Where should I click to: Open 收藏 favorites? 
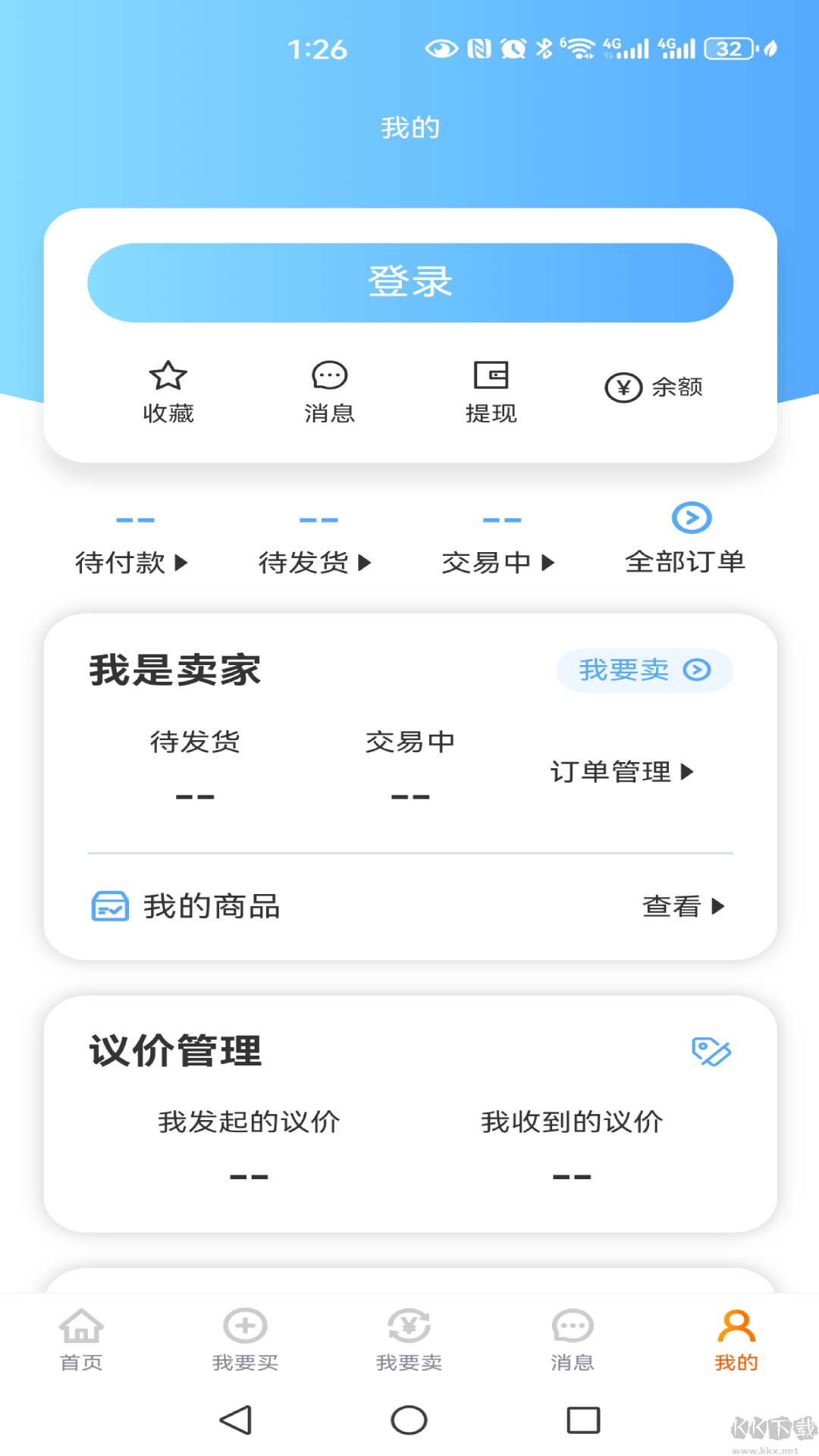coord(168,392)
